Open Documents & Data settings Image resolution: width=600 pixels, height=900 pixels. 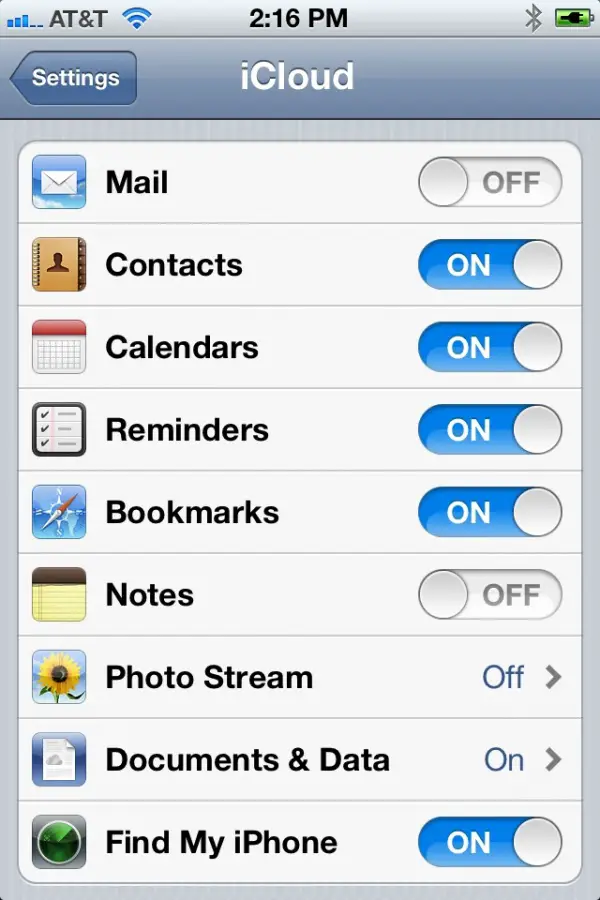300,760
